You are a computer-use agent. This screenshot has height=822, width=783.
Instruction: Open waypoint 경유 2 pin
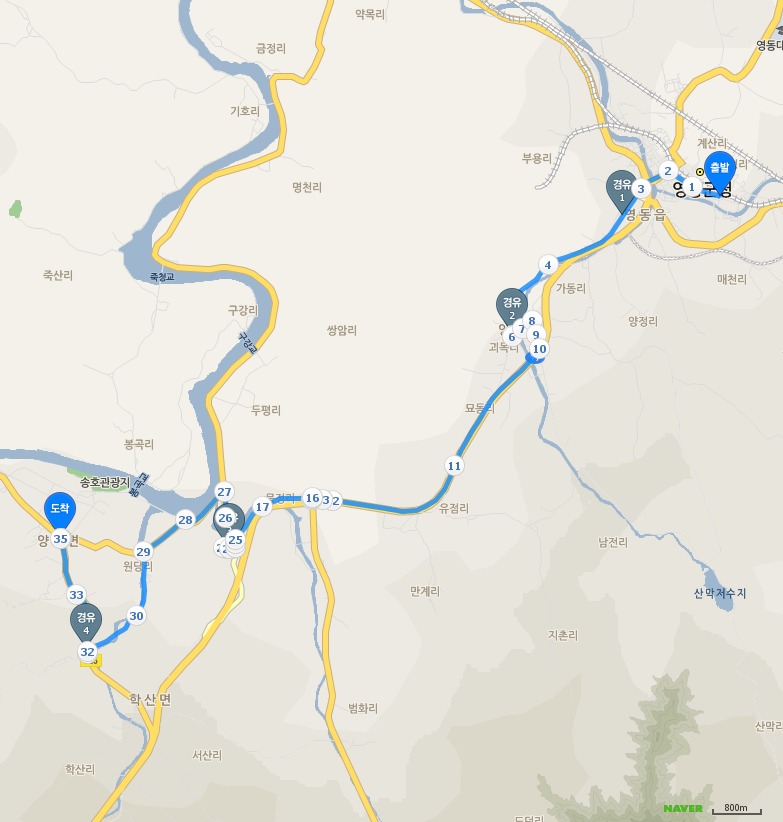click(512, 304)
